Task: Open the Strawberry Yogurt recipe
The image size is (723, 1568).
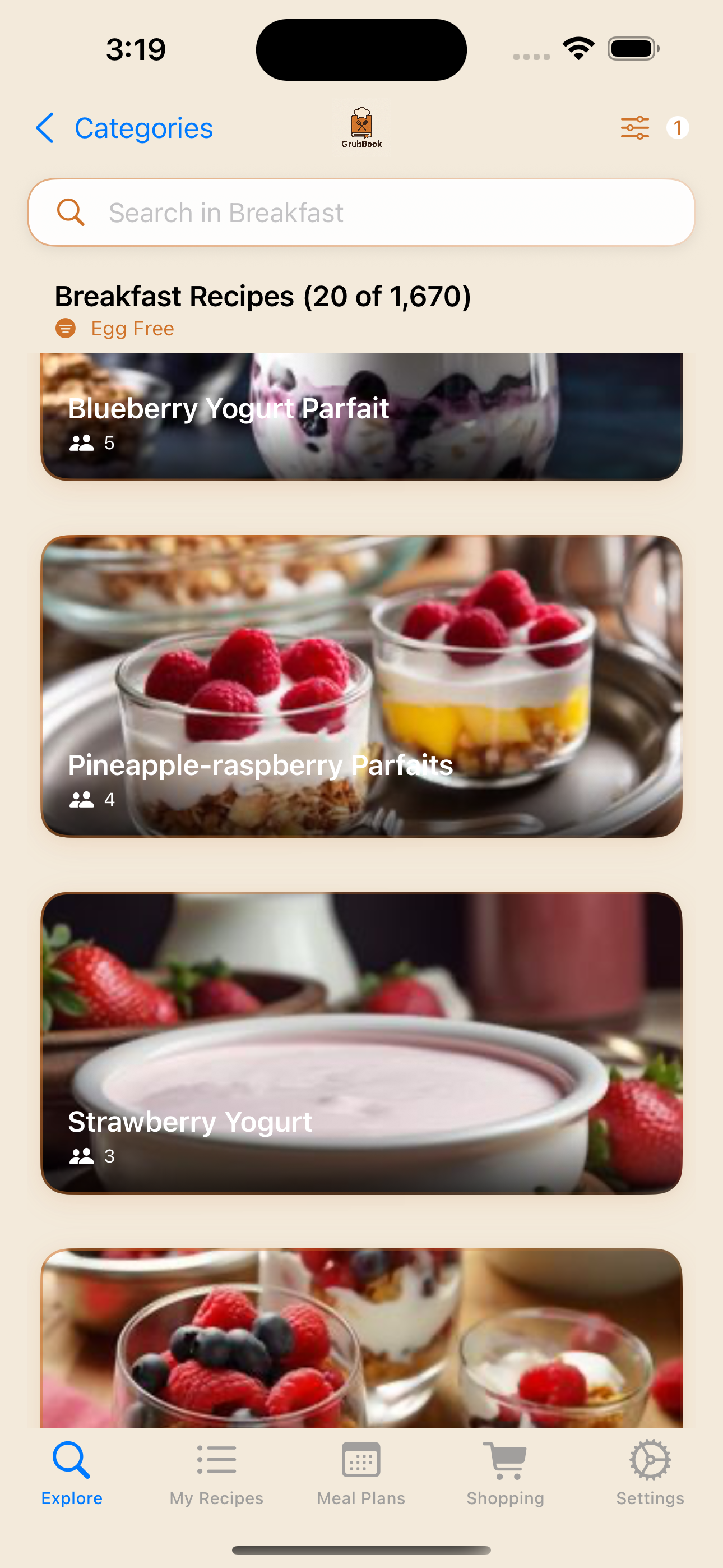Action: [360, 1042]
